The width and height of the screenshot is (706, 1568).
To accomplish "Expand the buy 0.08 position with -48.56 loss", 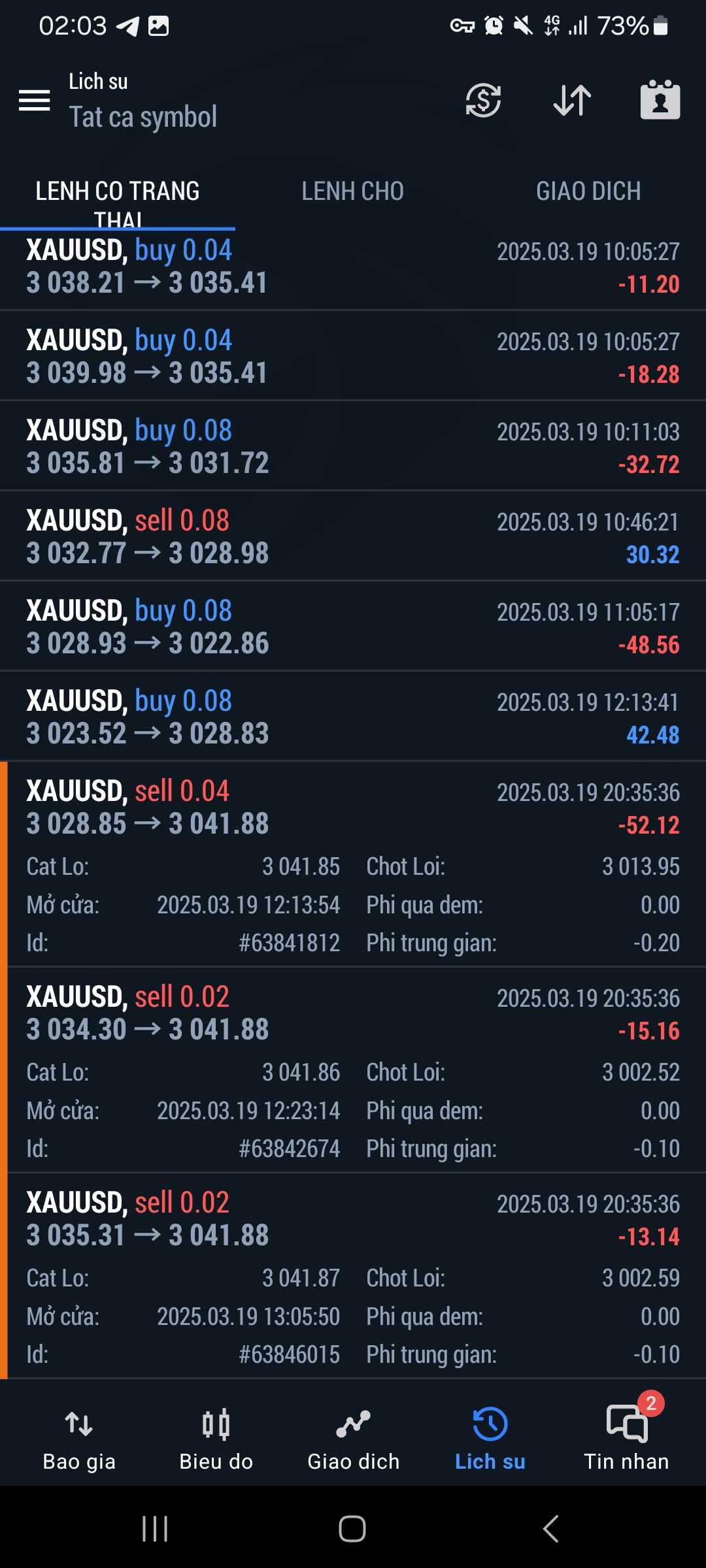I will coord(353,627).
